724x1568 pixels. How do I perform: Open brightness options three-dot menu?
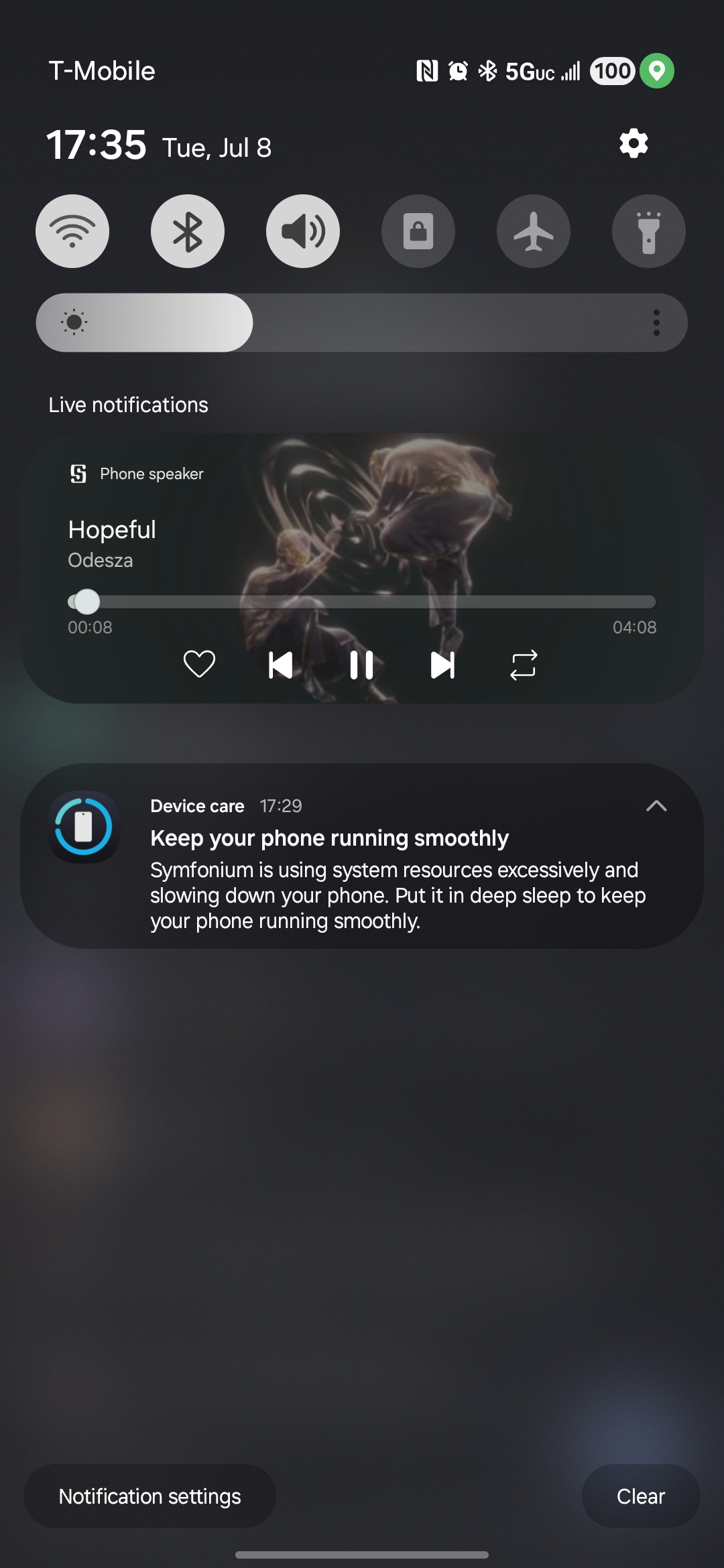point(656,322)
